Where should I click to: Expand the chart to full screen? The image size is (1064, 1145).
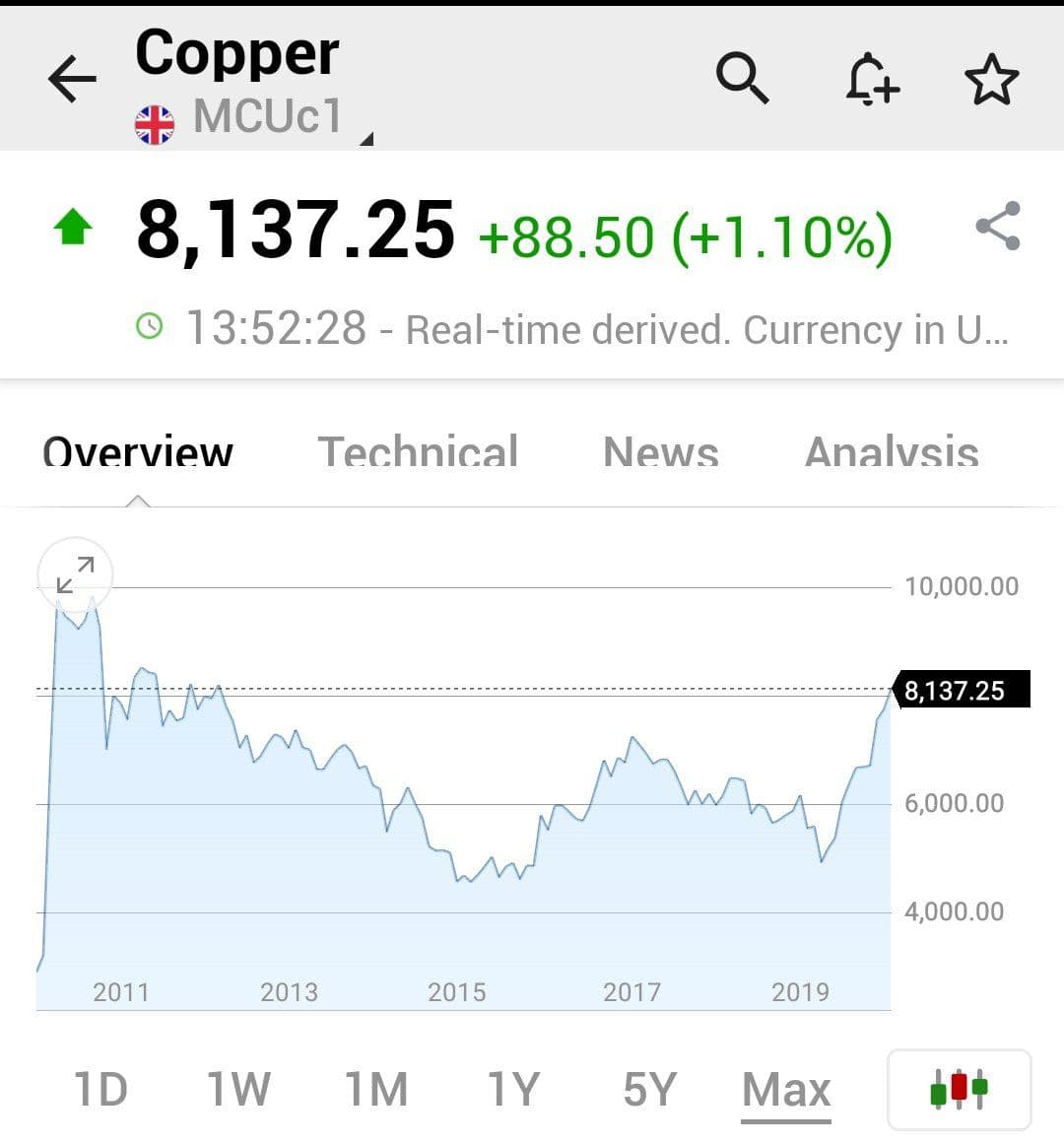click(x=75, y=574)
